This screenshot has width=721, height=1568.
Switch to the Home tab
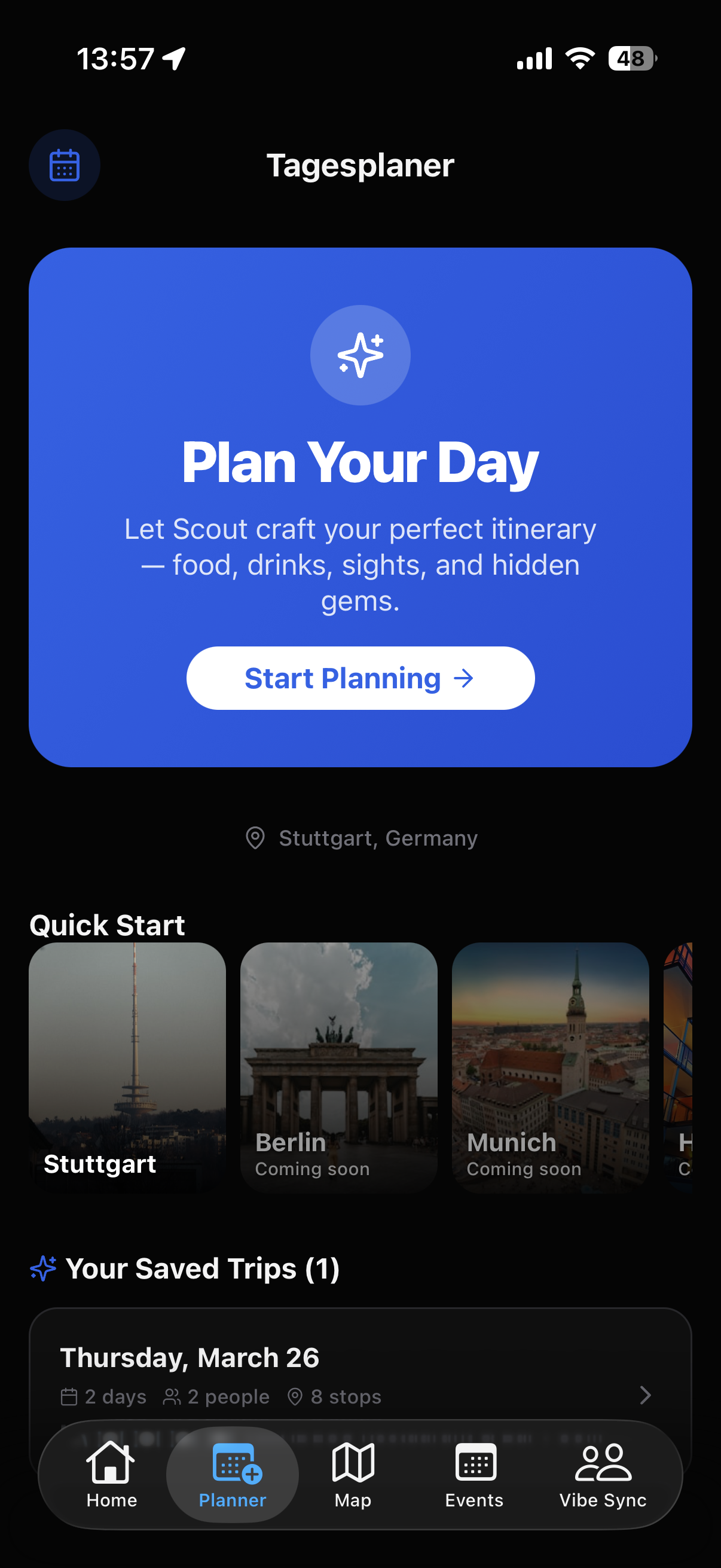click(x=111, y=1474)
